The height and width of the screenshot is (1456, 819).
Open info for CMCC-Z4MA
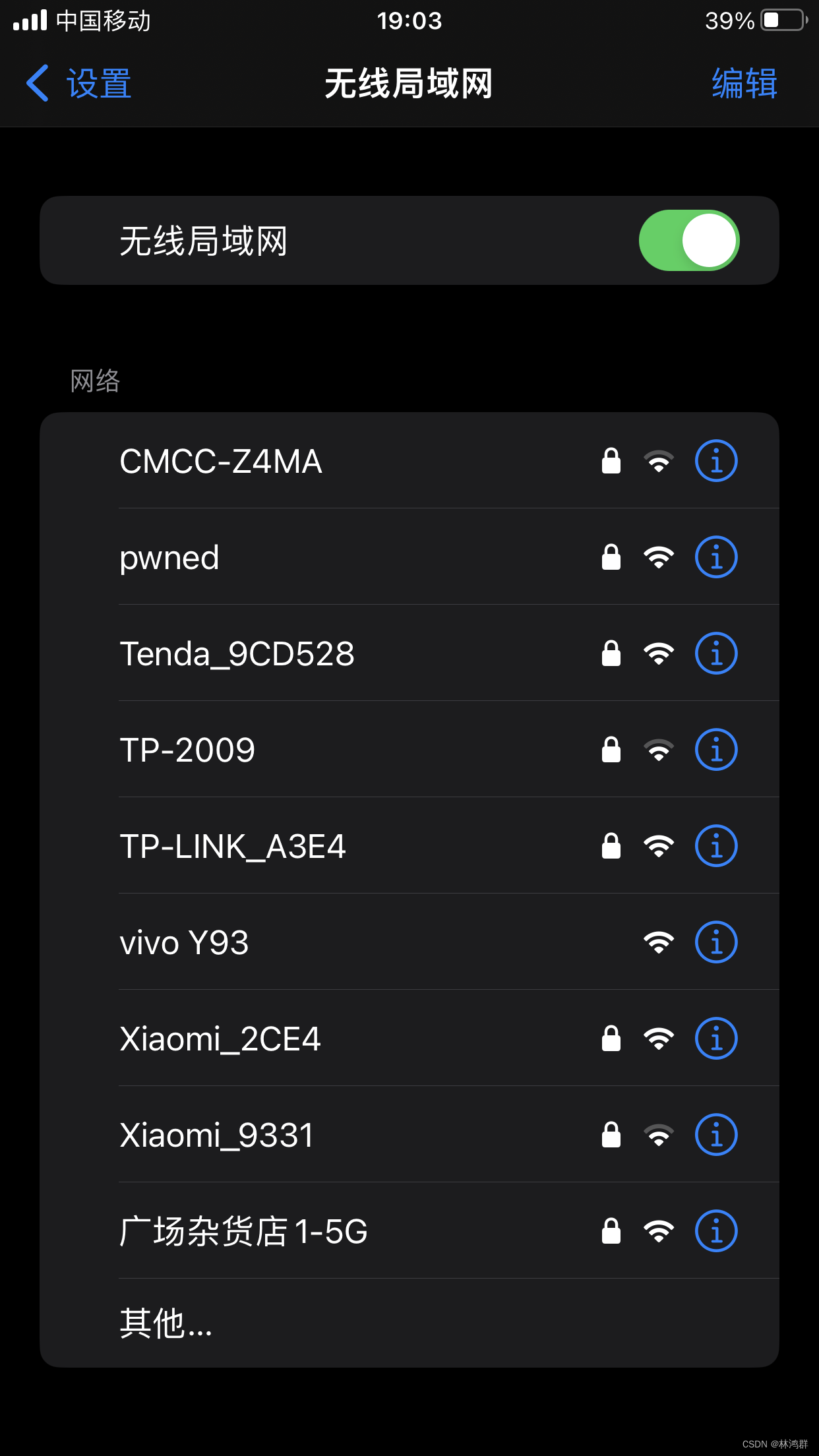pos(716,460)
